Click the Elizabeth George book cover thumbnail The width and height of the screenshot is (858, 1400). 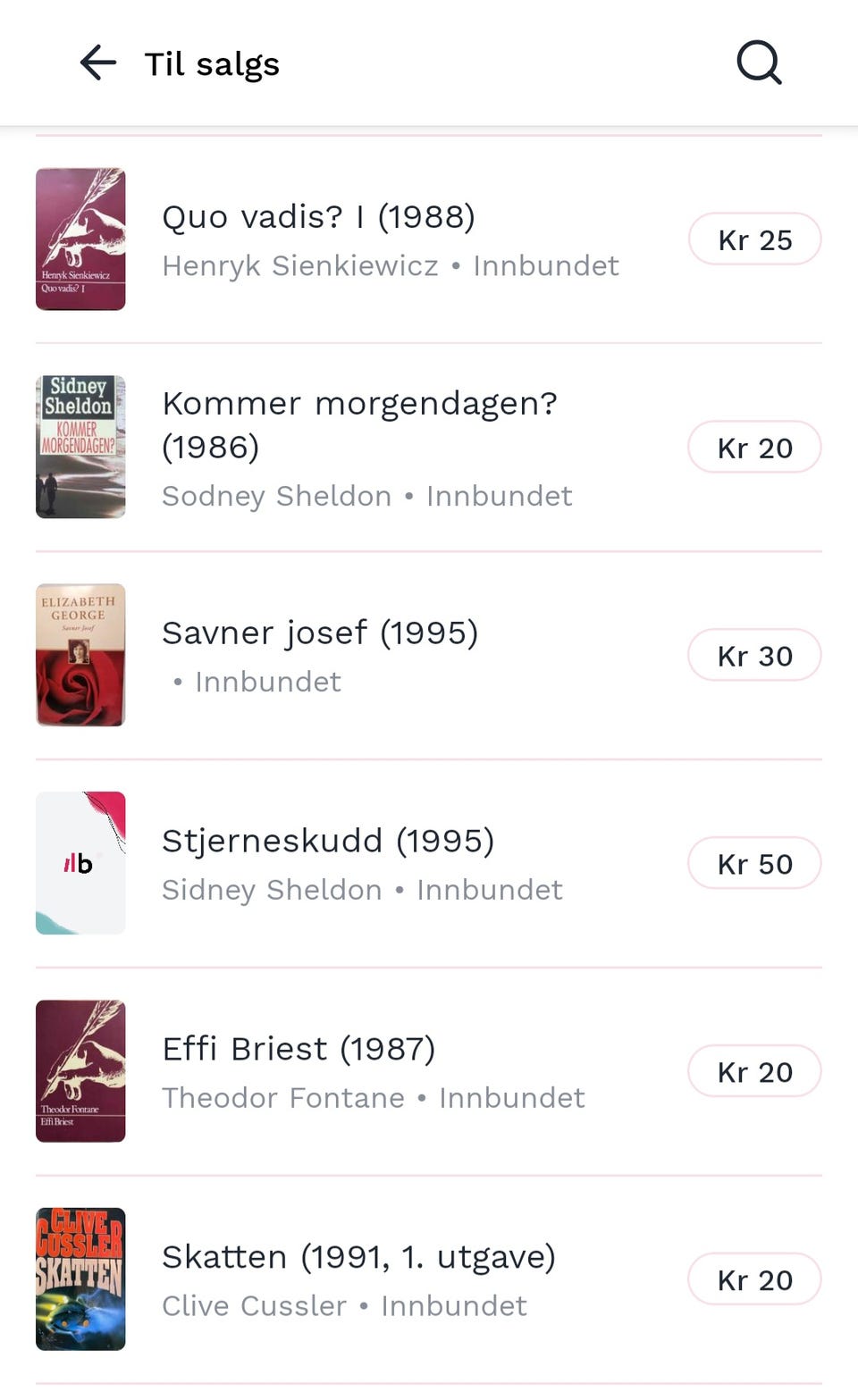[80, 655]
